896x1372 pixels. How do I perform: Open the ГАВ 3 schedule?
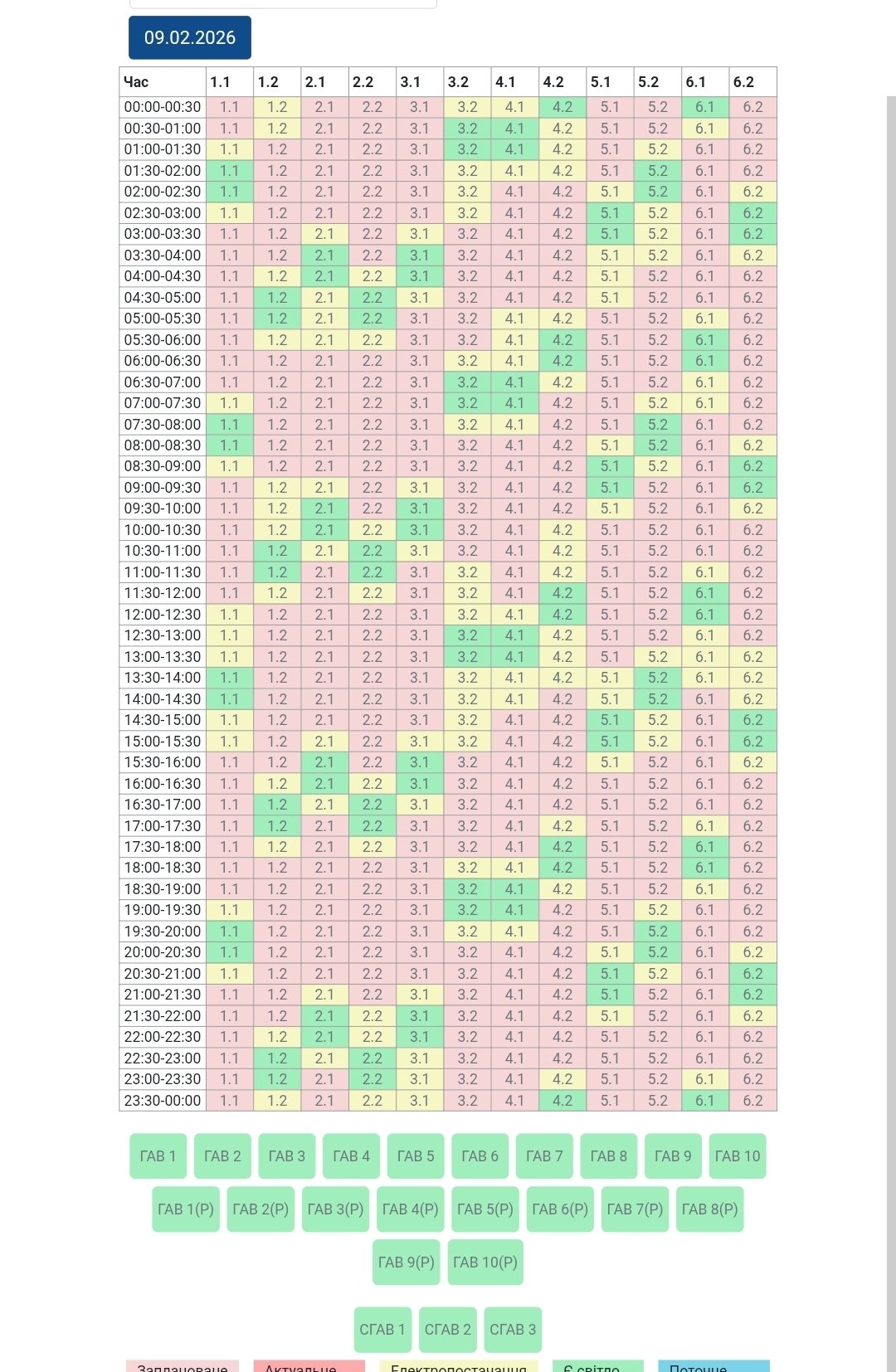tap(286, 1156)
